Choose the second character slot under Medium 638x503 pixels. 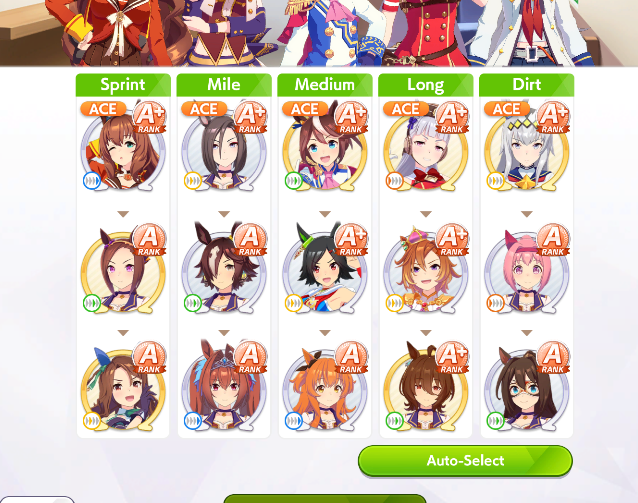(325, 272)
